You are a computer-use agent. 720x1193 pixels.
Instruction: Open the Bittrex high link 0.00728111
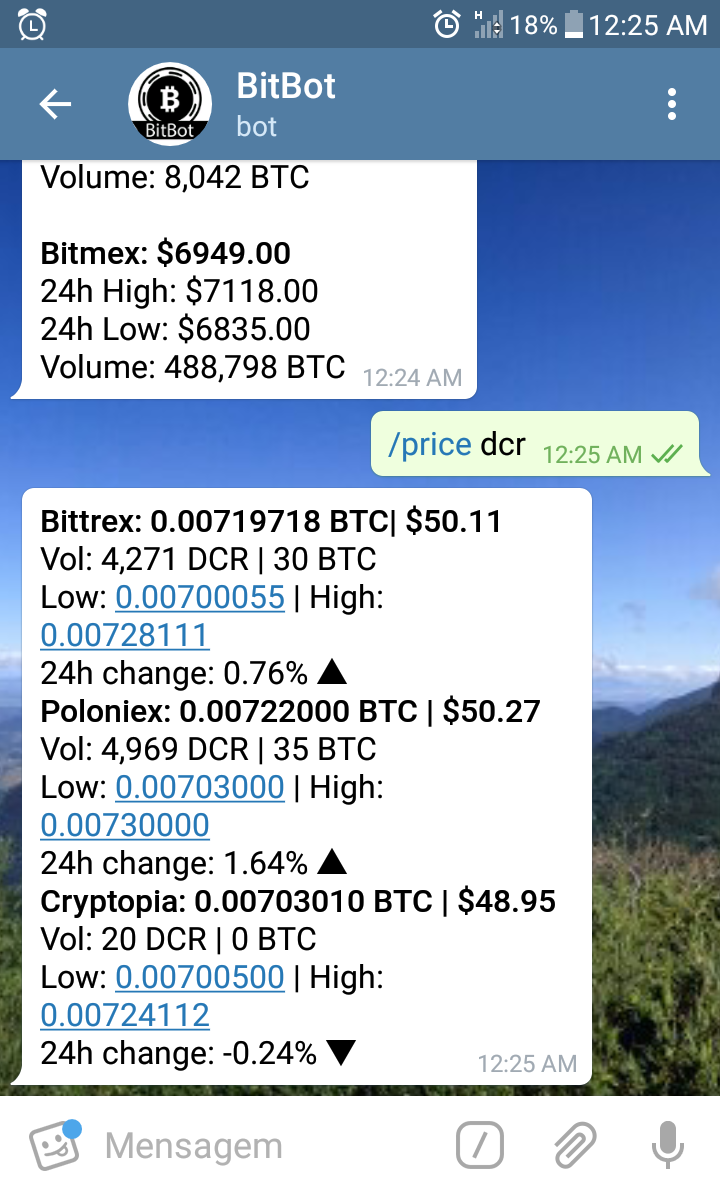click(125, 635)
